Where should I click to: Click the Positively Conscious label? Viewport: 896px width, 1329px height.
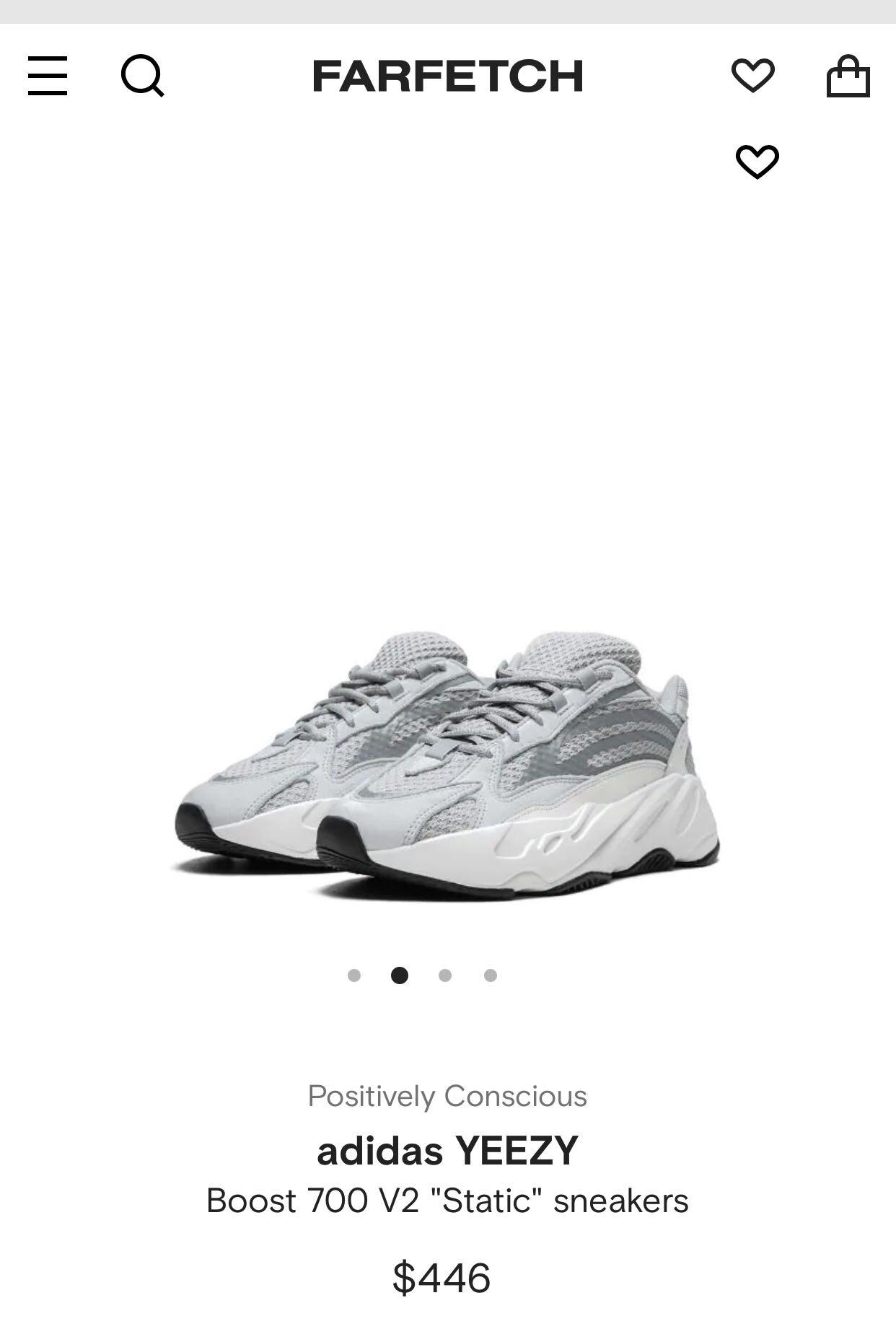pos(447,1095)
